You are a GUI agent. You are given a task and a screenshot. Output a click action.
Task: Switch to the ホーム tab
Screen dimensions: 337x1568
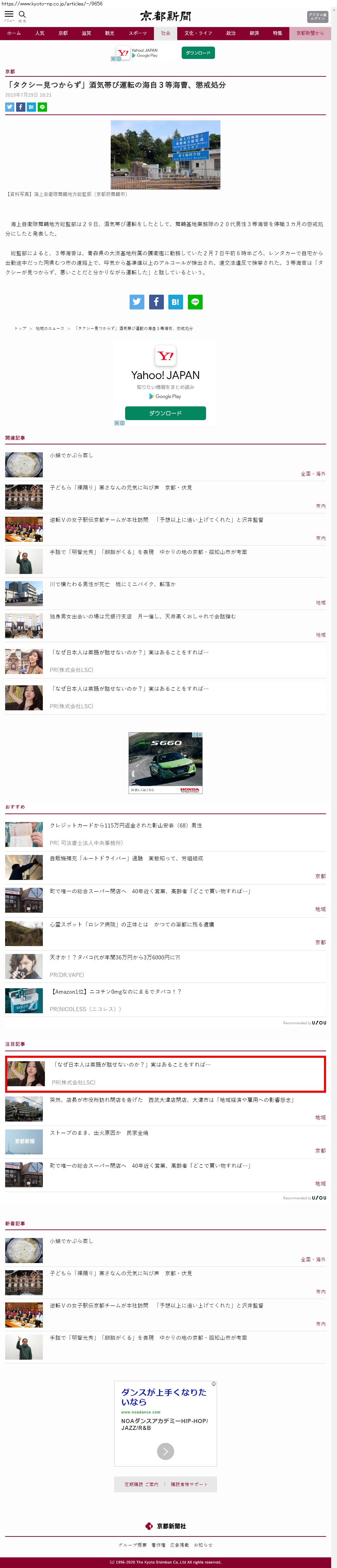(x=14, y=34)
